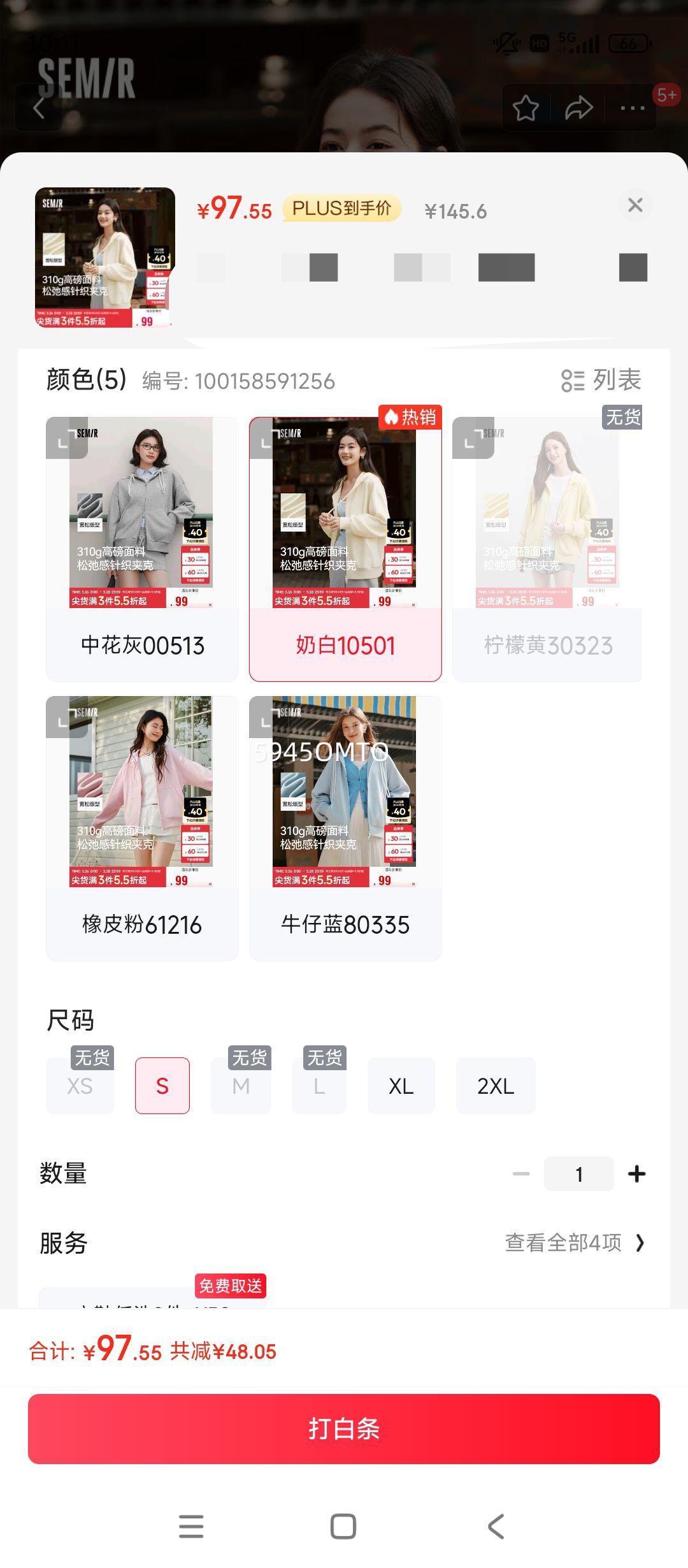688x1568 pixels.
Task: Edit the quantity number field
Action: tap(578, 1173)
